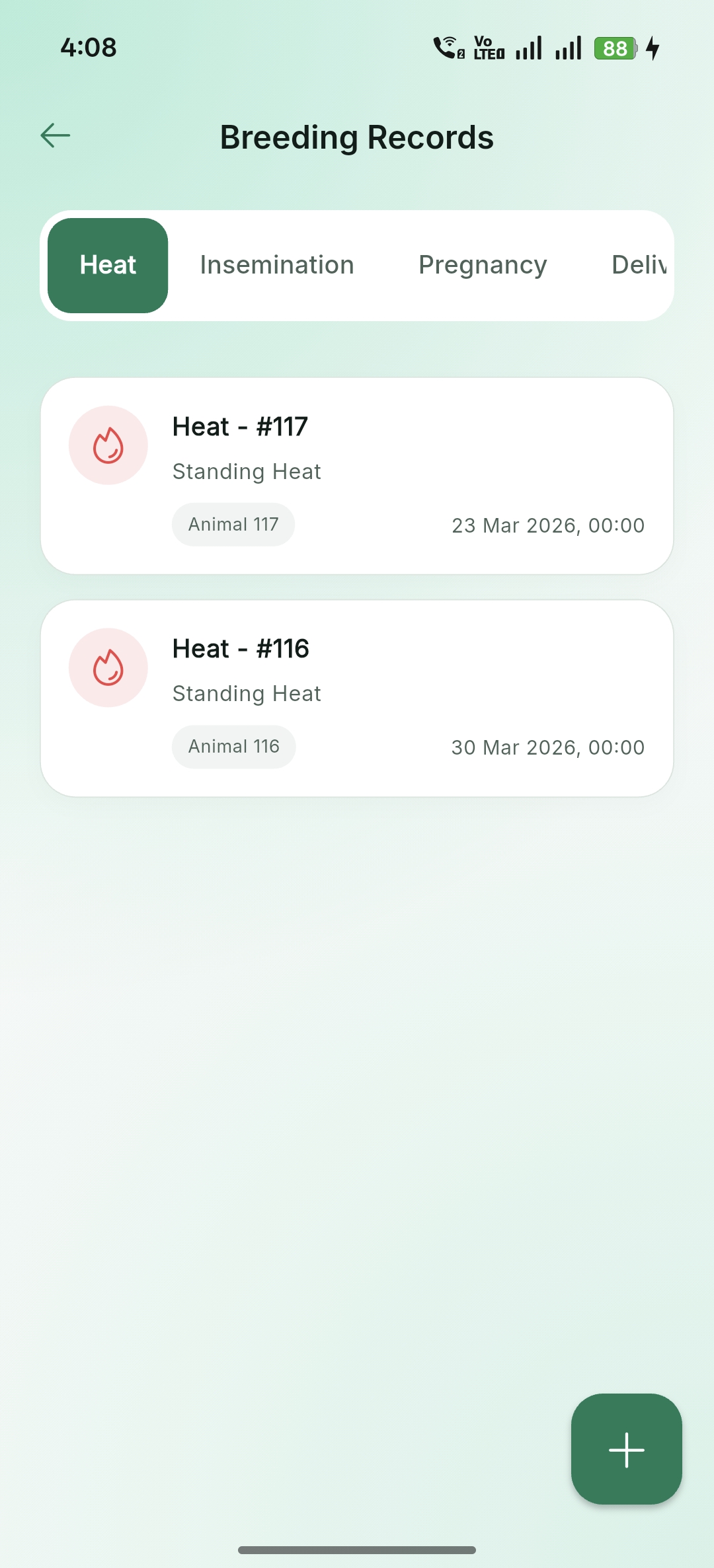Click the Animal 116 tag chip
714x1568 pixels.
point(233,746)
